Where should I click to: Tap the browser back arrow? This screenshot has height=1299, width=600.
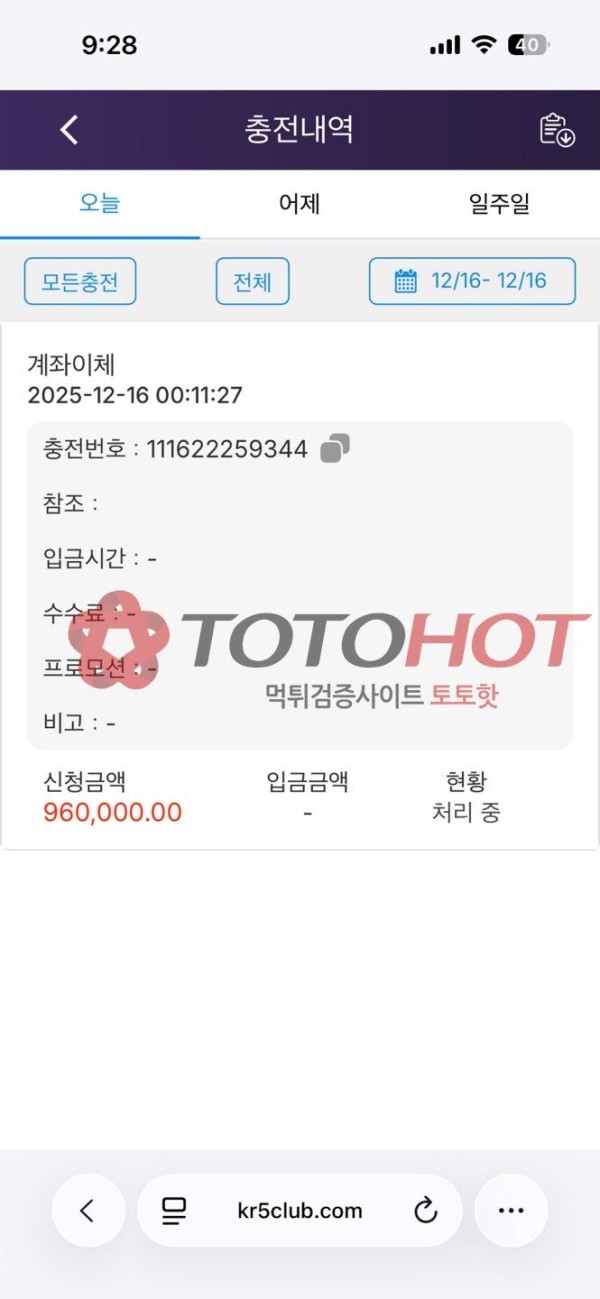pyautogui.click(x=88, y=1210)
